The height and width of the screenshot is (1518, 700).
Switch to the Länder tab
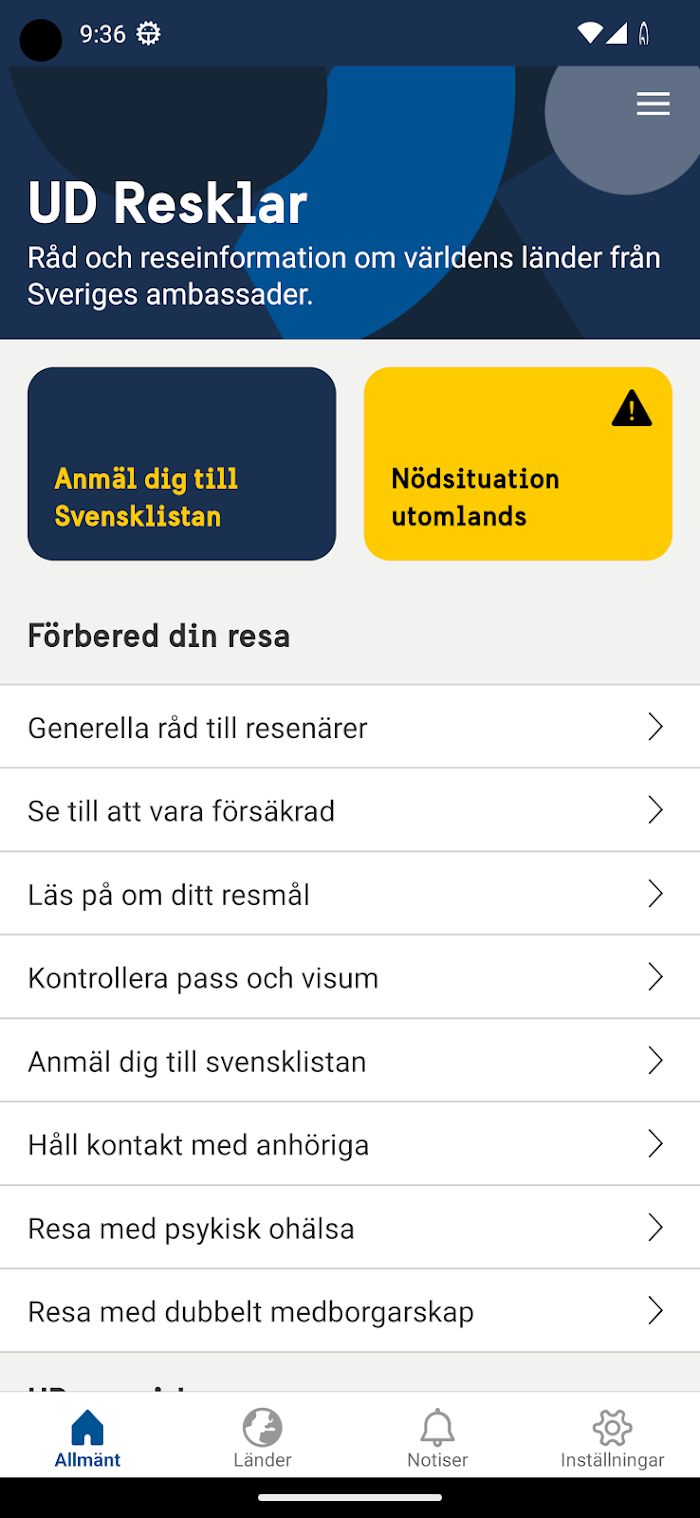[262, 1437]
